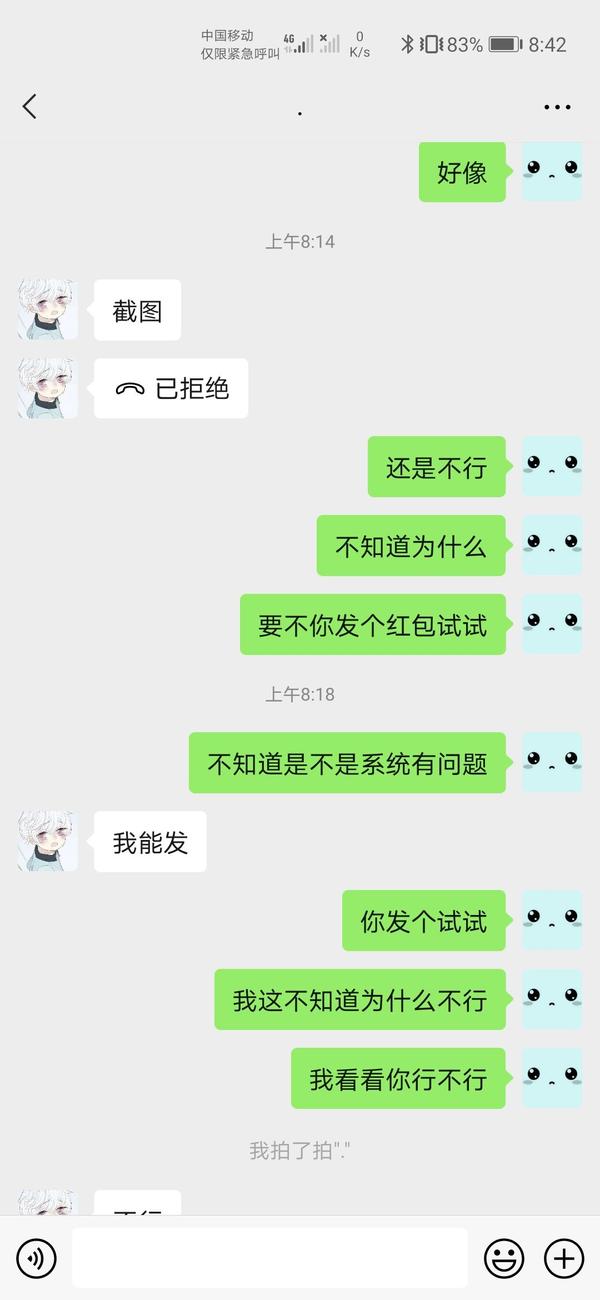
Task: Open the three-dot chat info menu
Action: (x=557, y=107)
